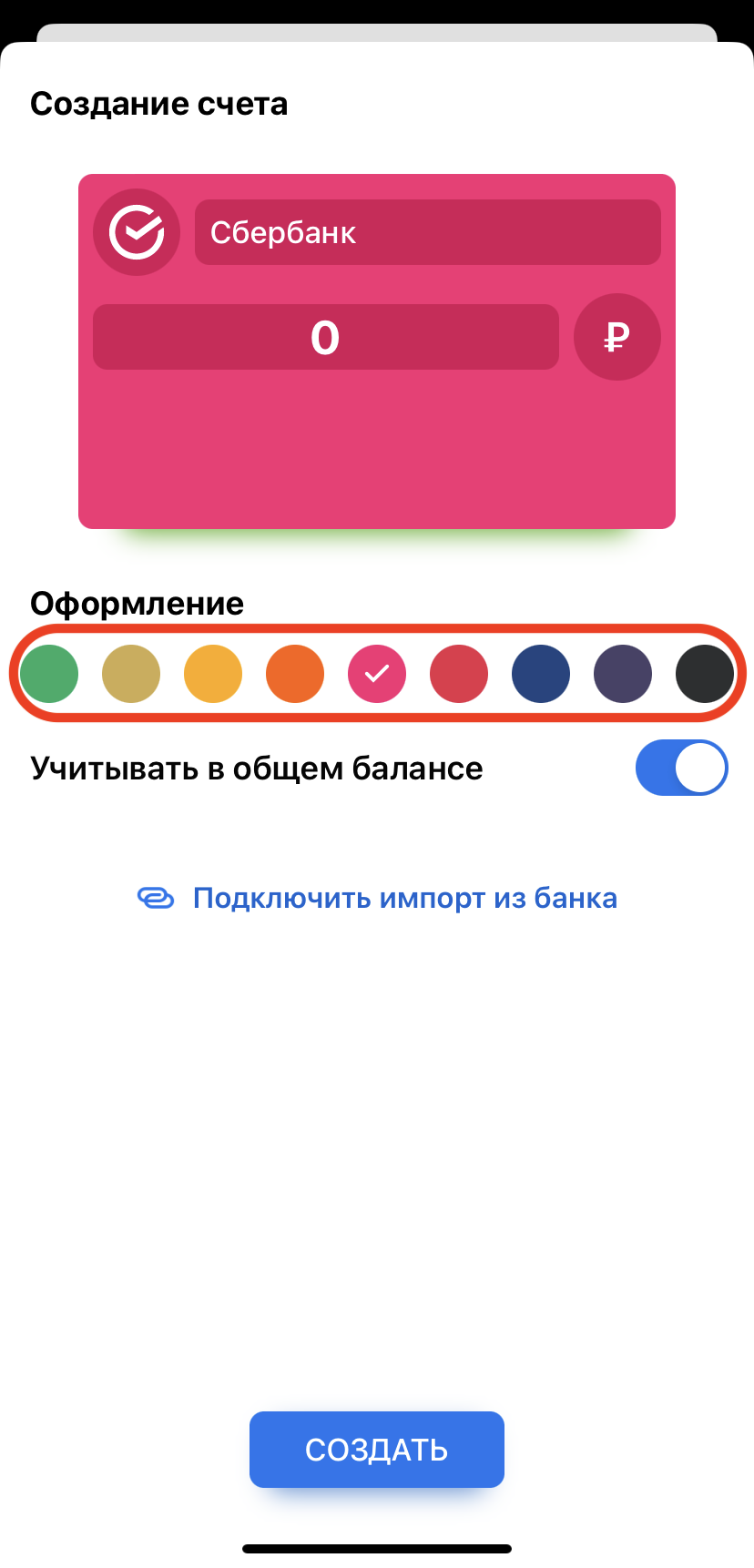Viewport: 754px width, 1568px height.
Task: Change the currency via the ruble button
Action: (616, 337)
